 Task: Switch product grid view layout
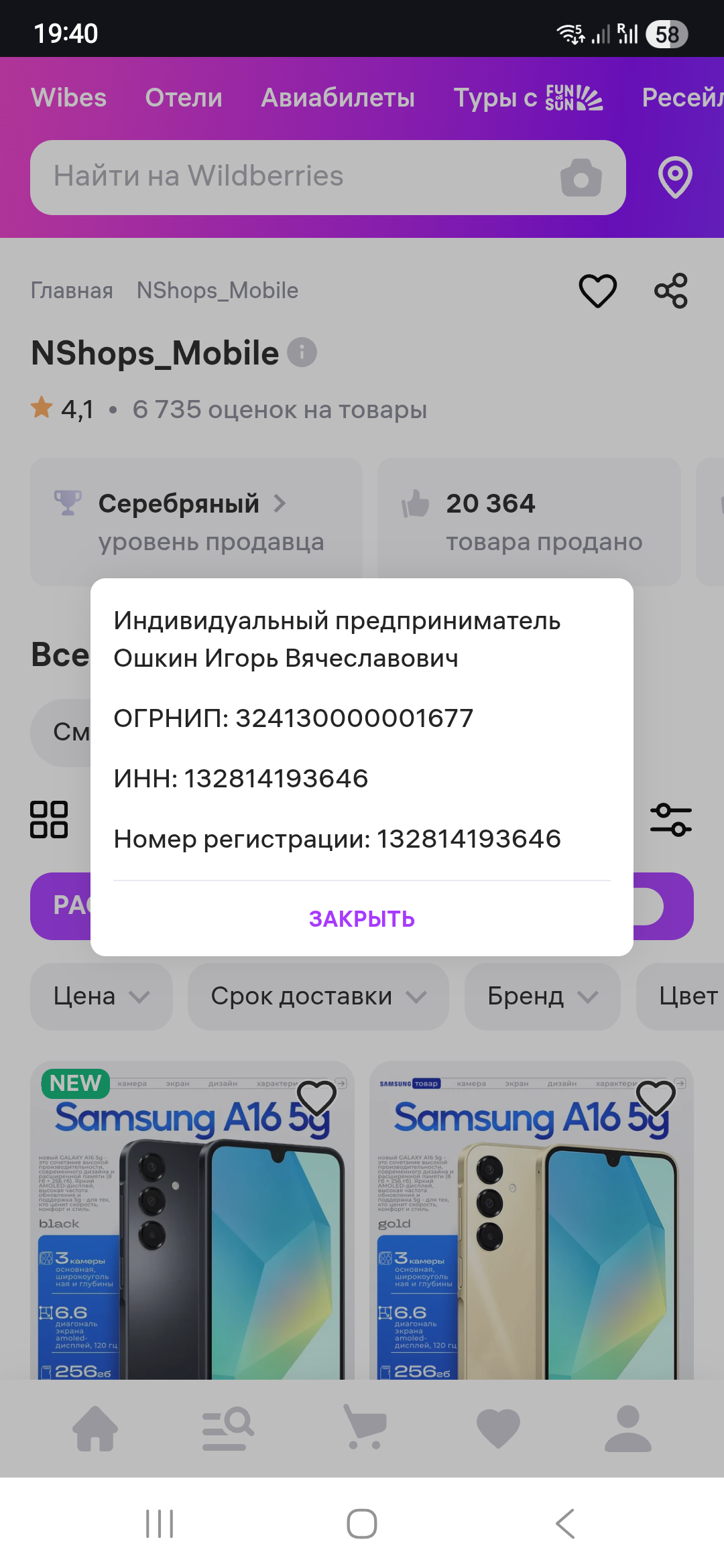point(49,820)
